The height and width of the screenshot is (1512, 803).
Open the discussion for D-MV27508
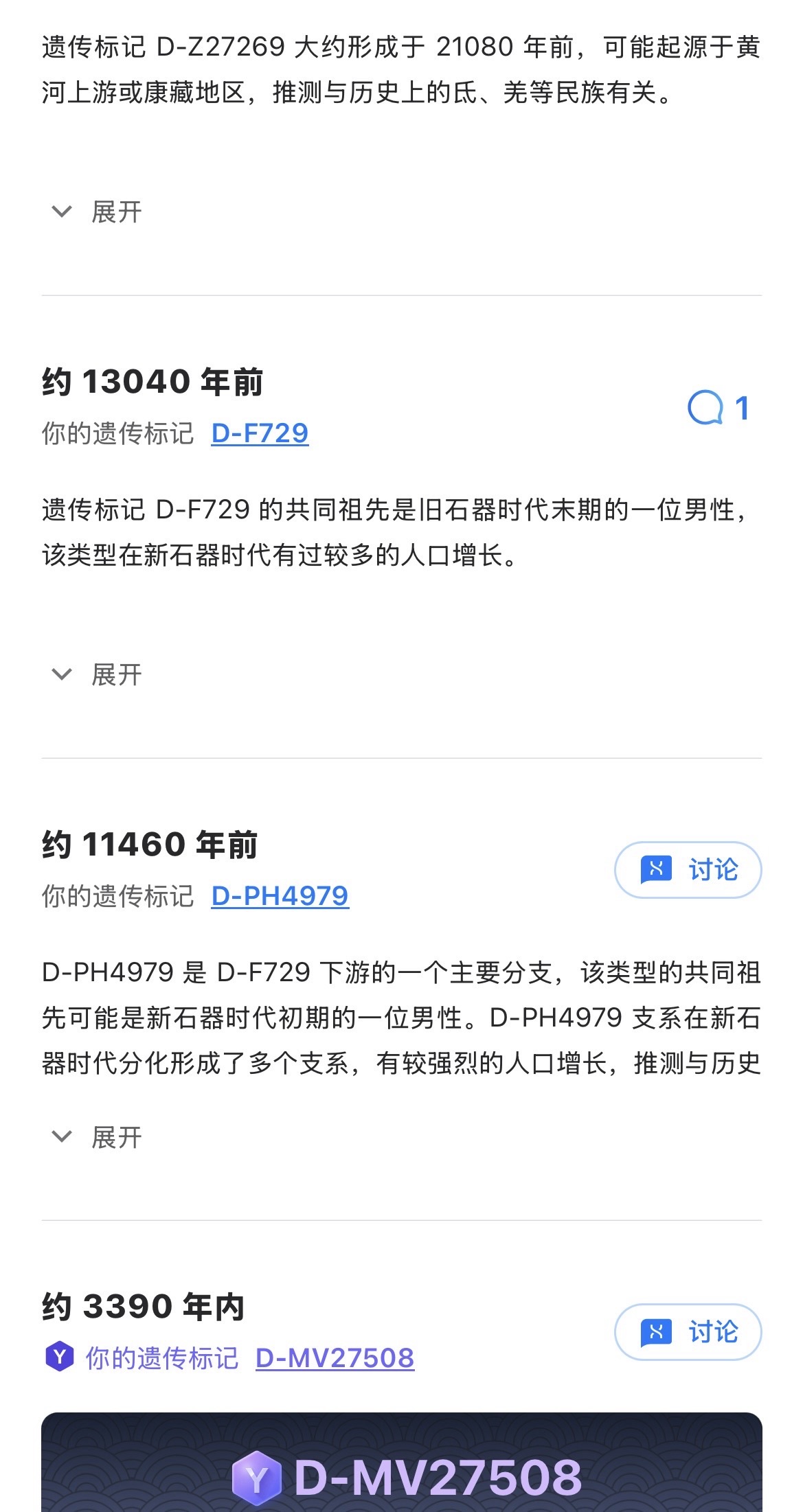click(688, 1332)
